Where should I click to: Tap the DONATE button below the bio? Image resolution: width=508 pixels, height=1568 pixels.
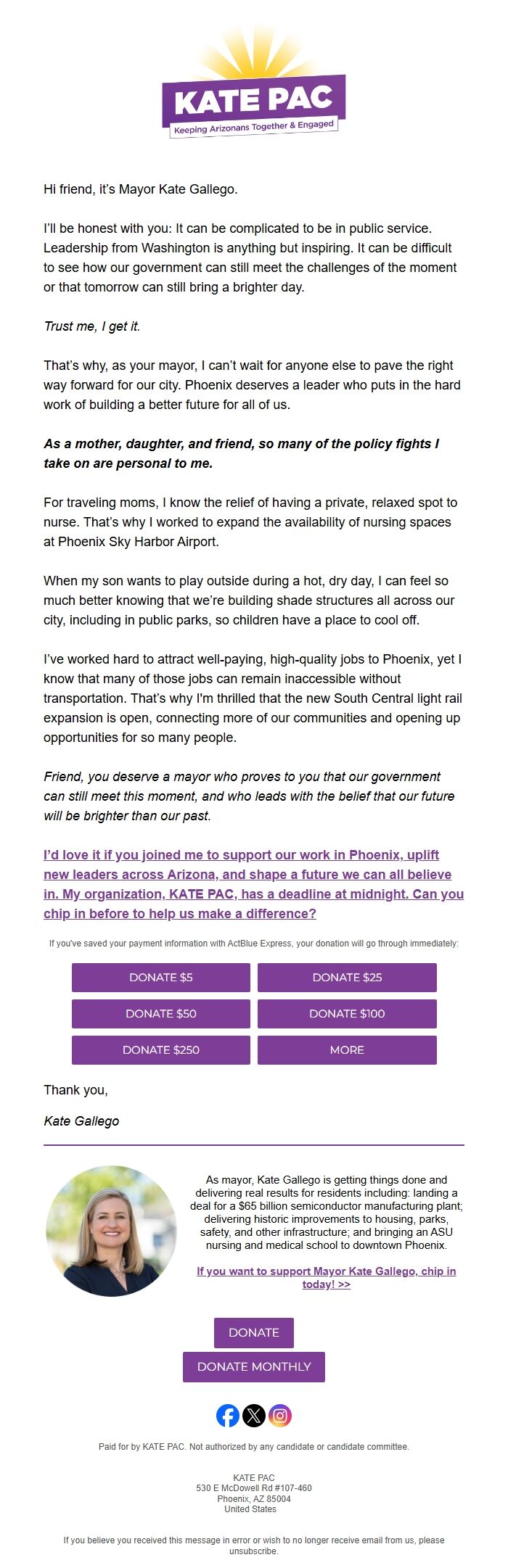coord(253,1332)
